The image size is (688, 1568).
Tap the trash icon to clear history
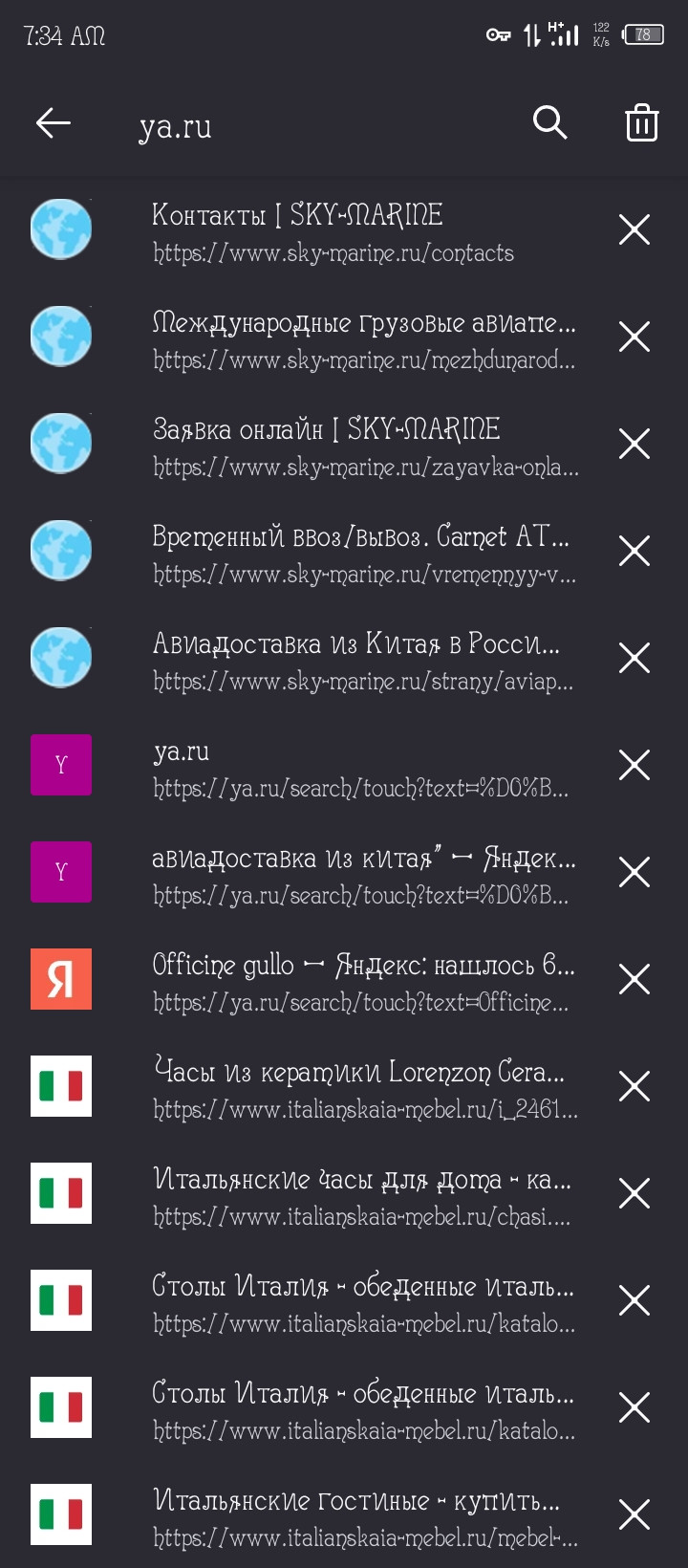coord(641,122)
